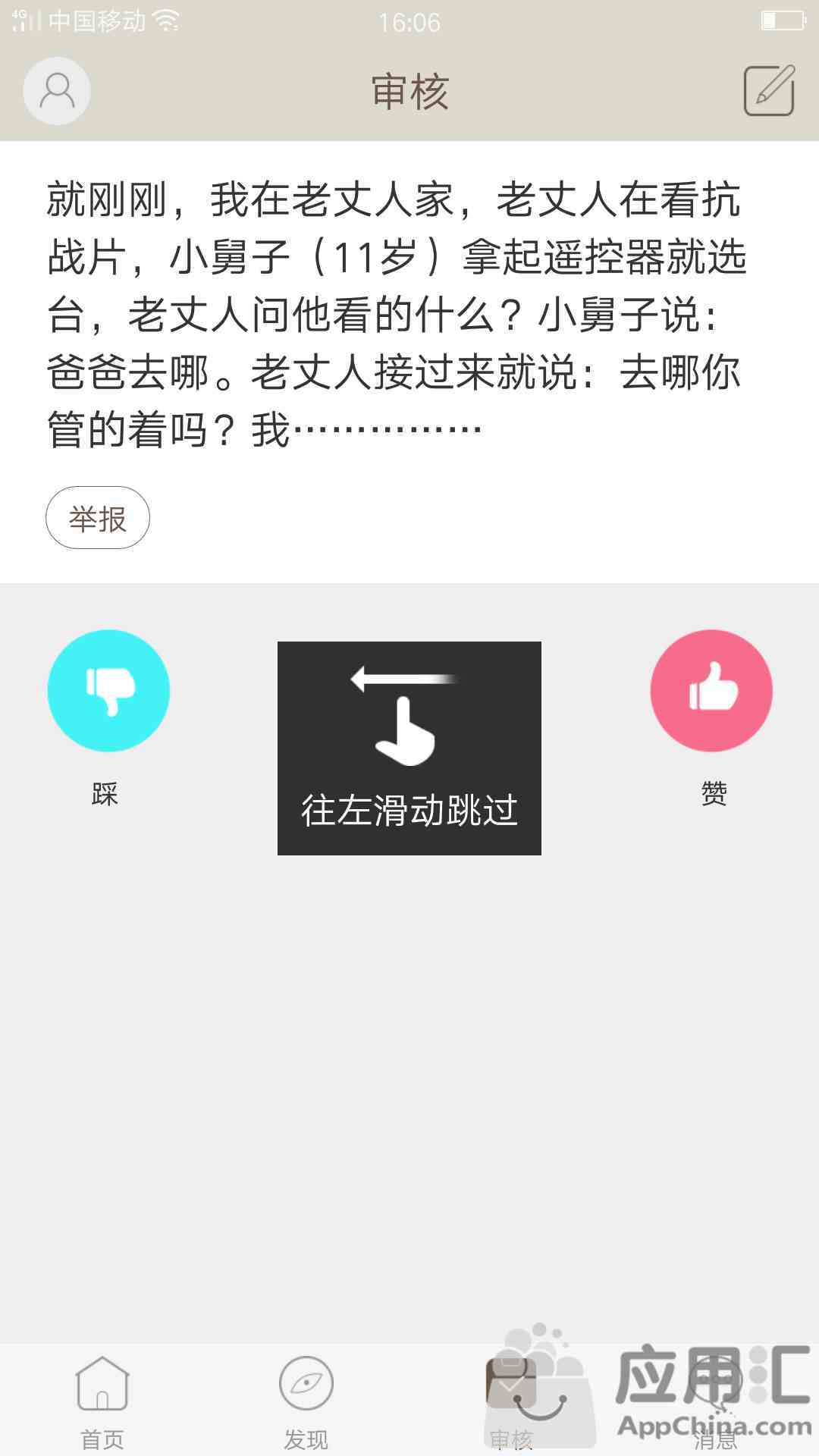Switch to the 发现 tab
Image resolution: width=819 pixels, height=1456 pixels.
tap(306, 1401)
